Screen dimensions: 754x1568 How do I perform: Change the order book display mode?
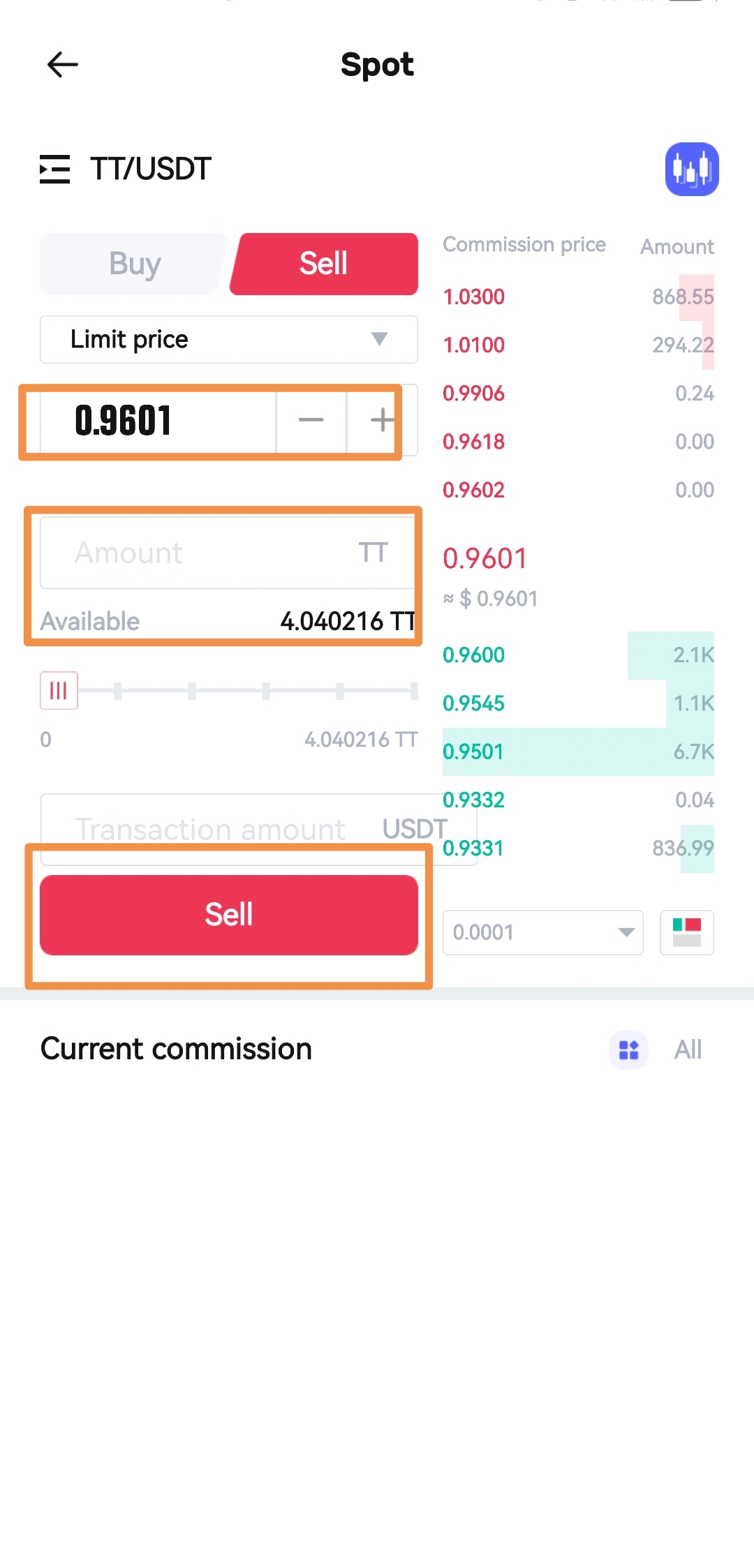click(x=686, y=932)
